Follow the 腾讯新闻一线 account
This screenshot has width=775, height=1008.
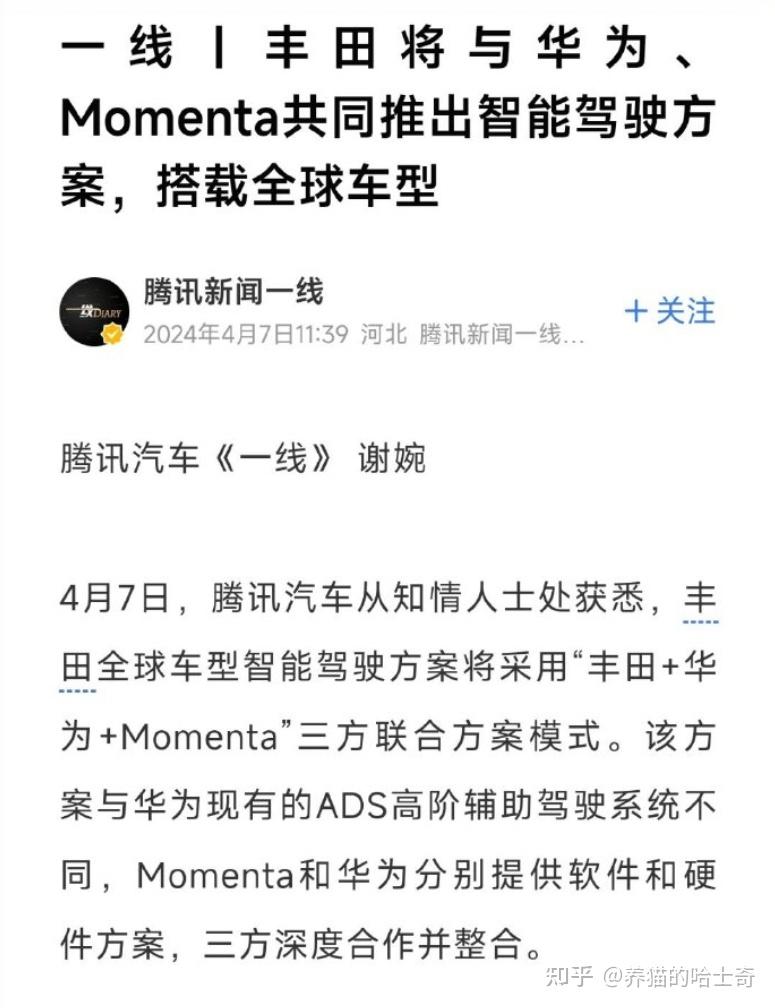(x=670, y=311)
